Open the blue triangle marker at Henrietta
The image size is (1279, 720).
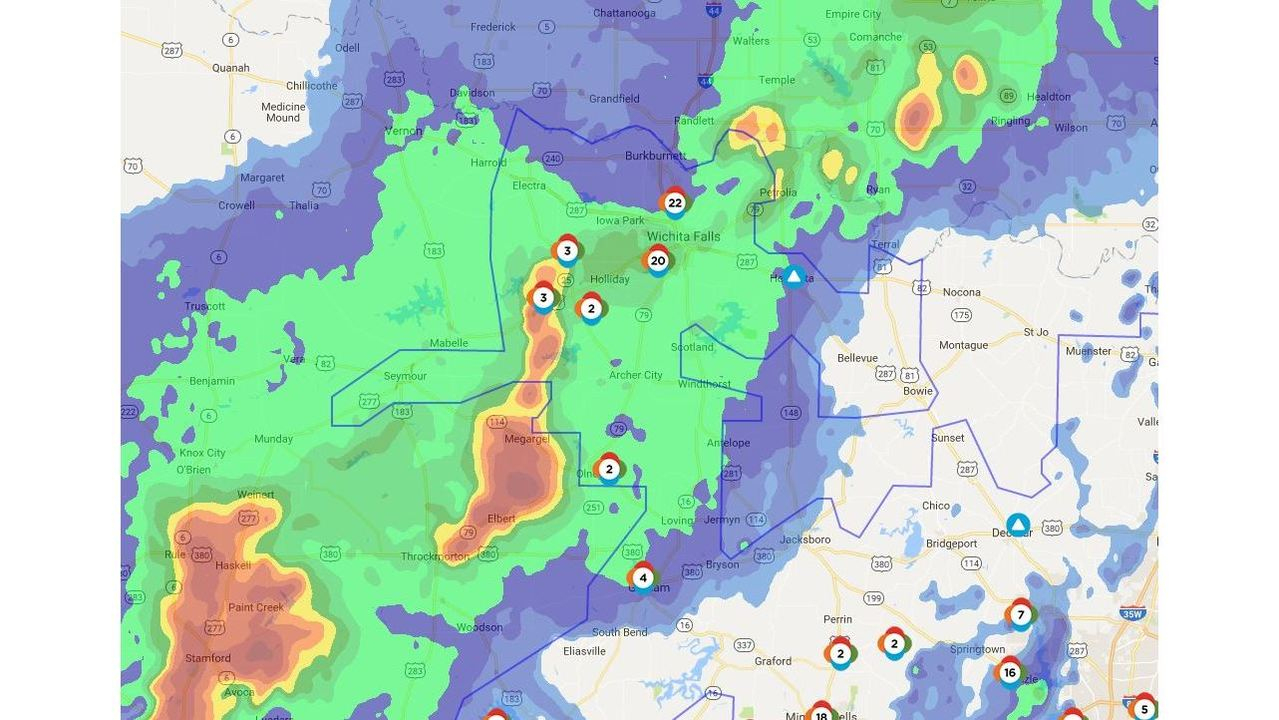pos(794,277)
